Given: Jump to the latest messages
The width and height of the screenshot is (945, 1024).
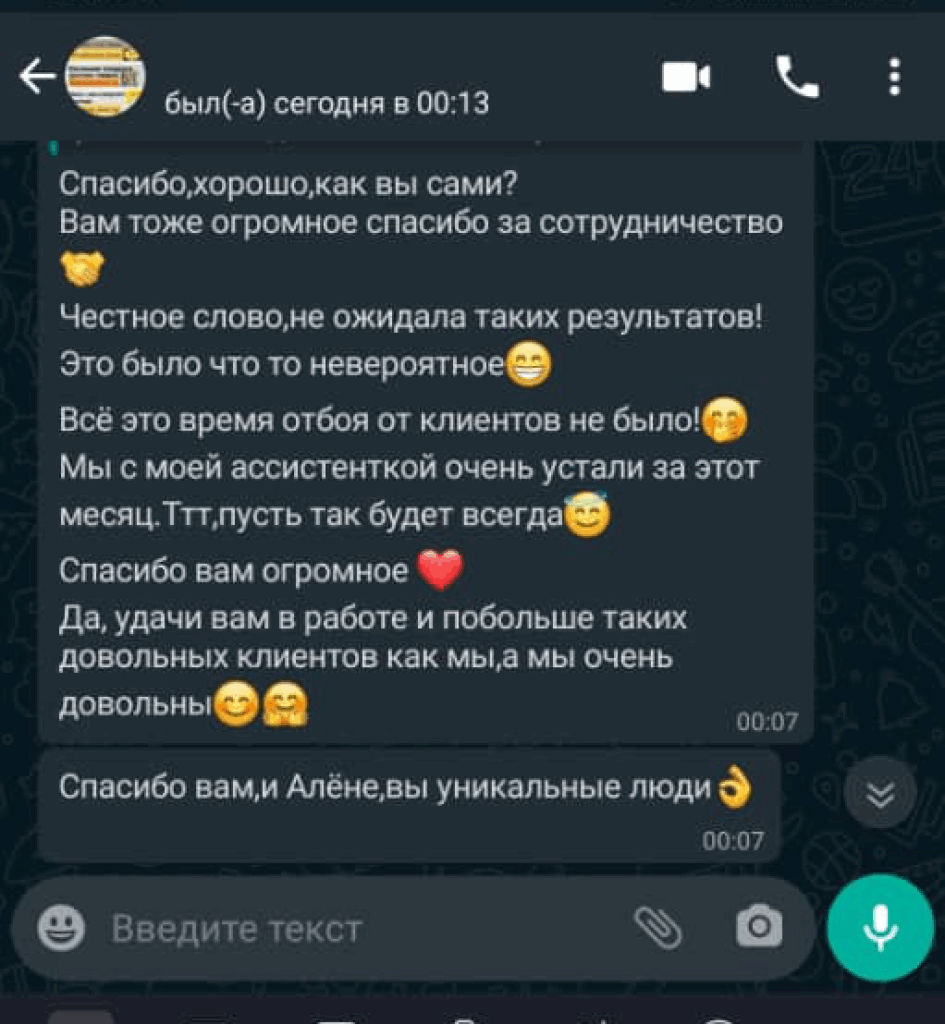Looking at the screenshot, I should click(x=880, y=794).
